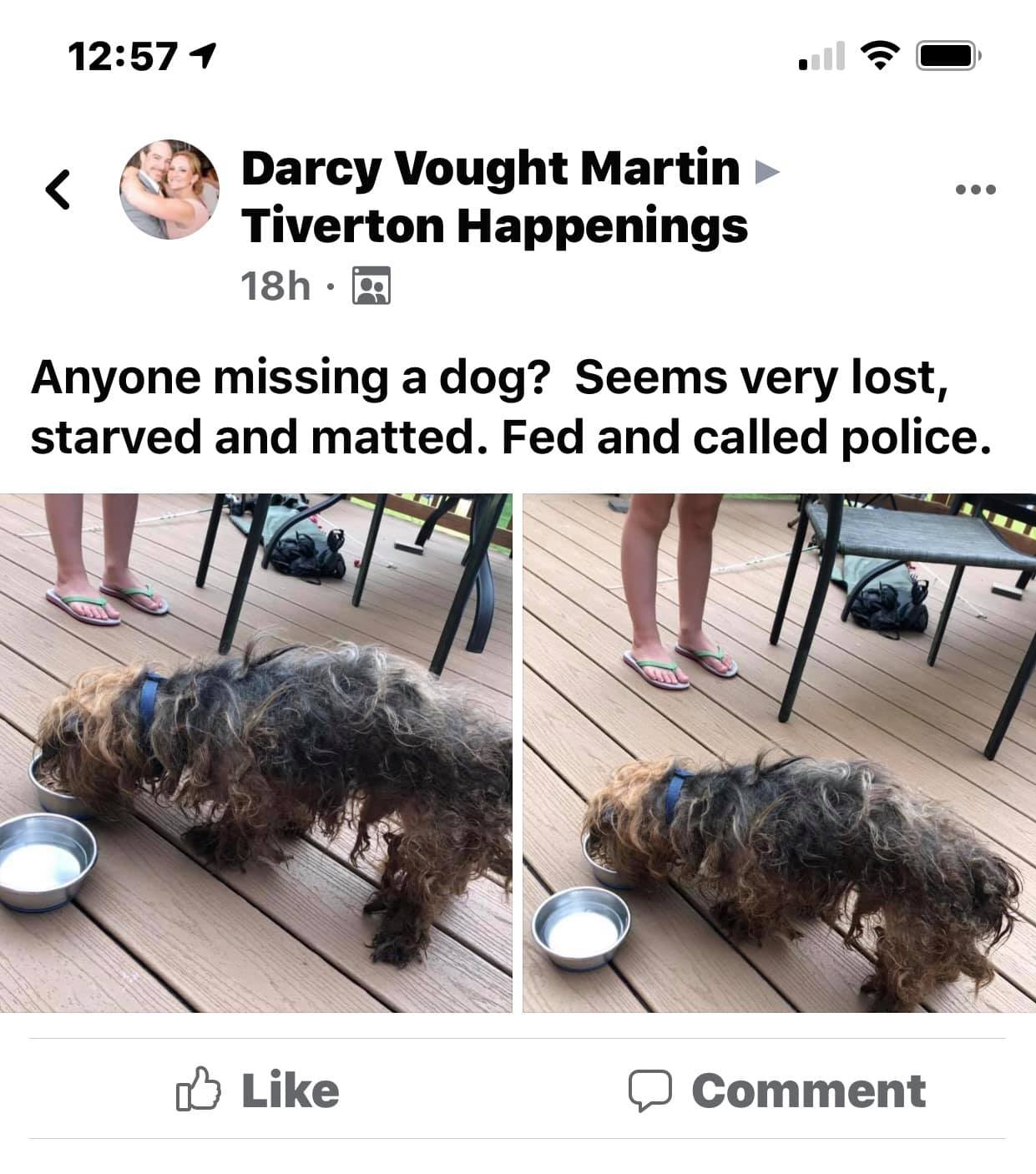View the left dog photo
Image resolution: width=1036 pixels, height=1174 pixels.
pos(255,752)
